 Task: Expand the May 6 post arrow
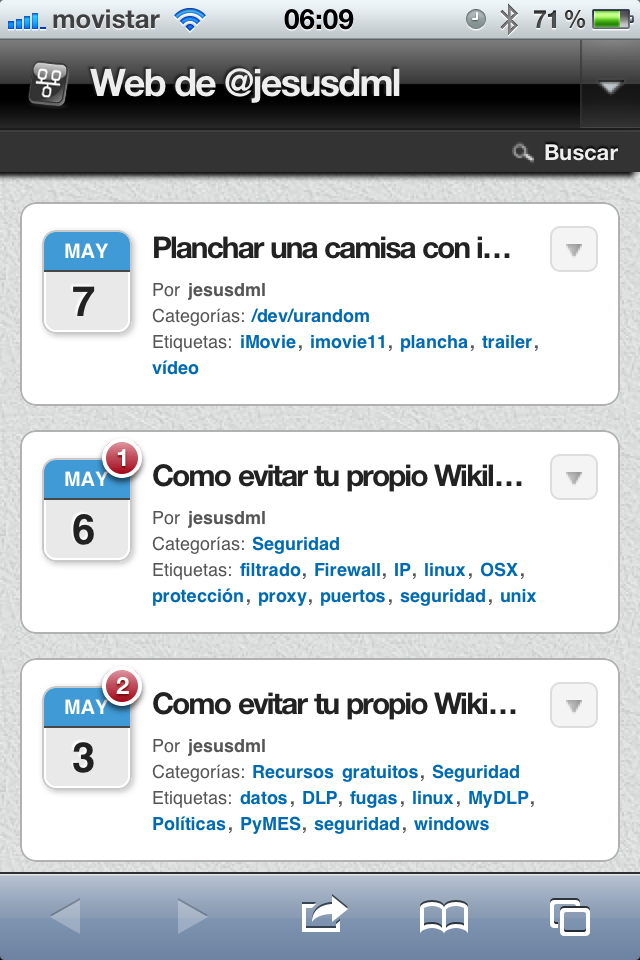[574, 478]
